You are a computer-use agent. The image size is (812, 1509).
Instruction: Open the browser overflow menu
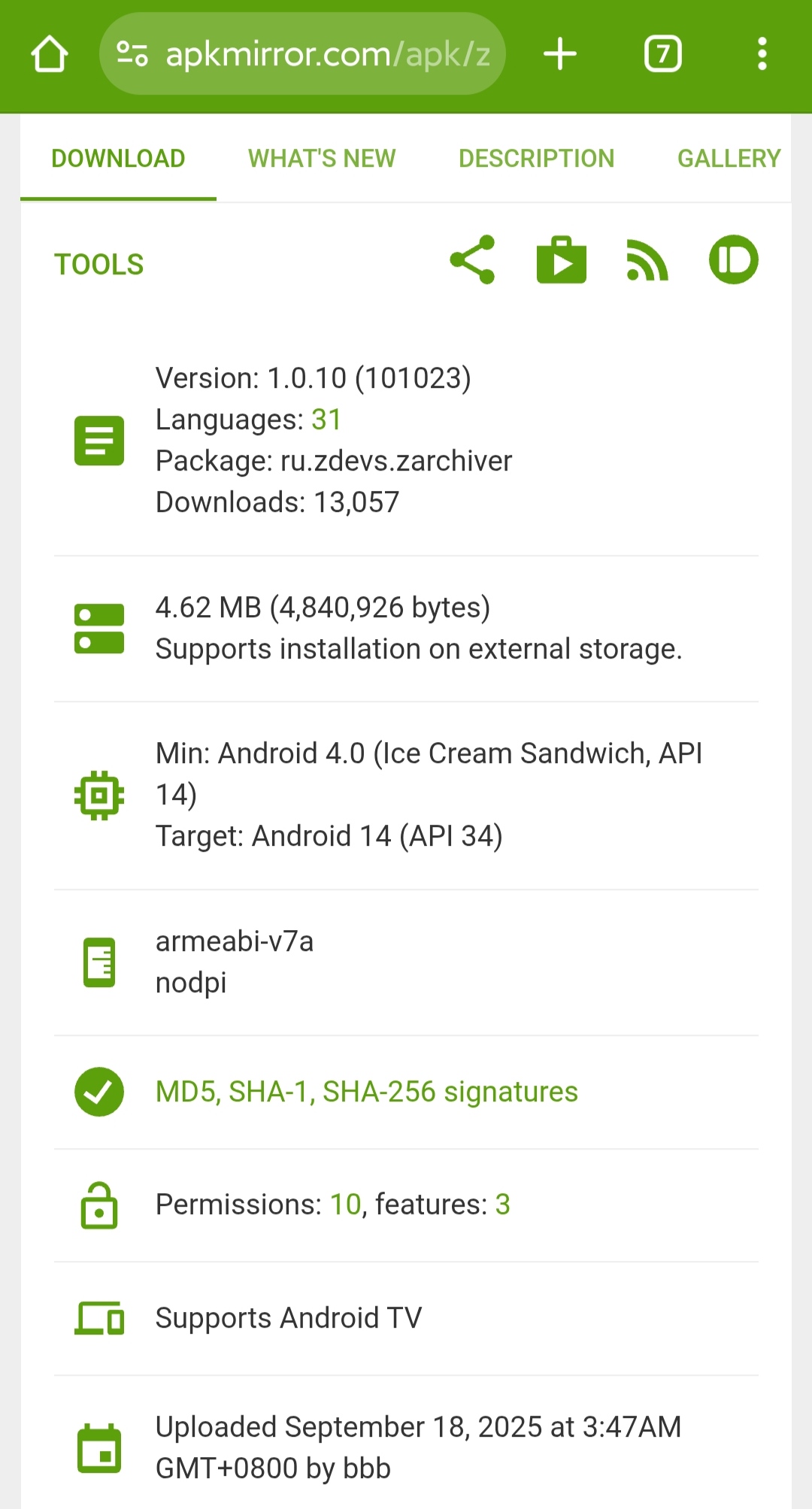762,54
